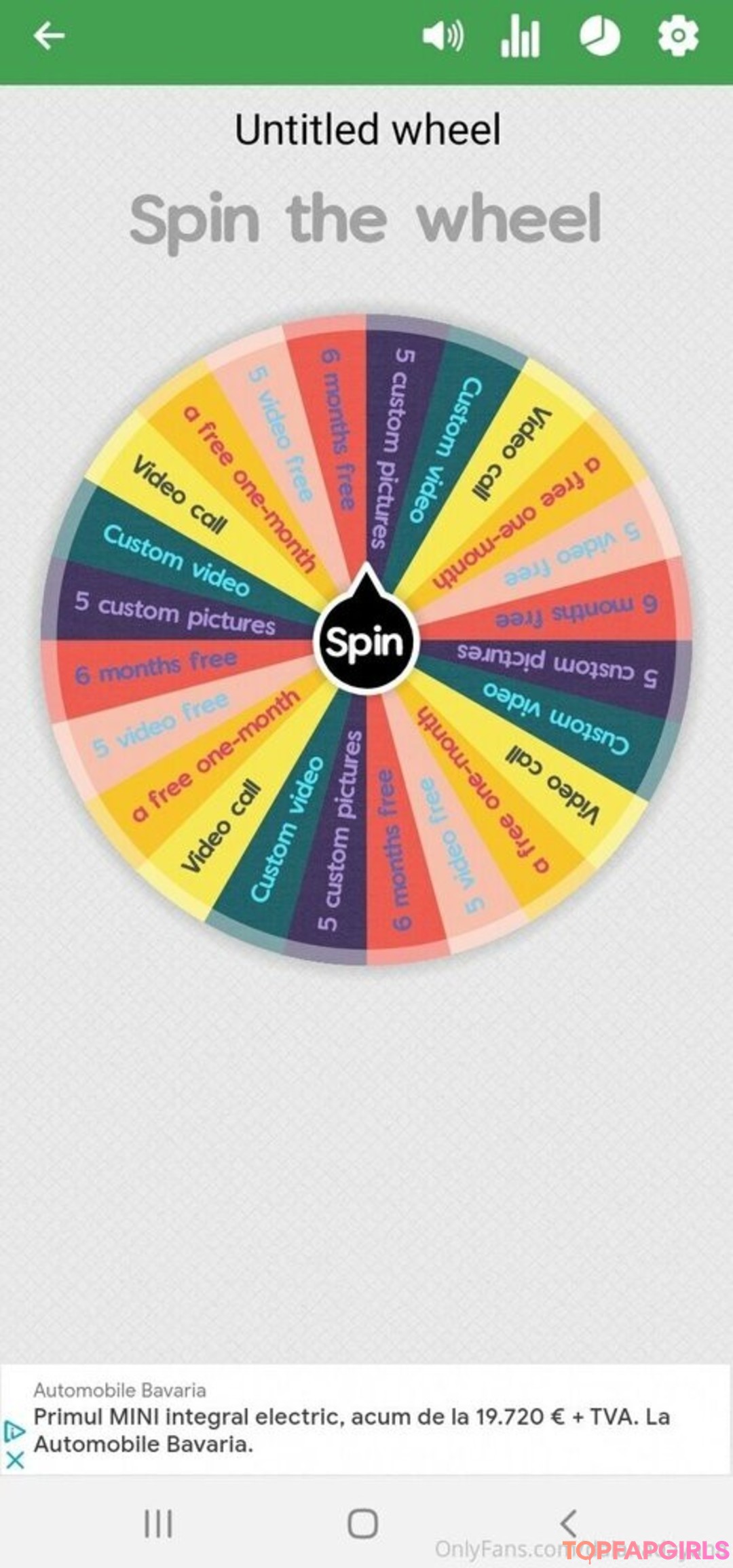
Task: Open recent apps from navigation bar
Action: pos(158,1523)
